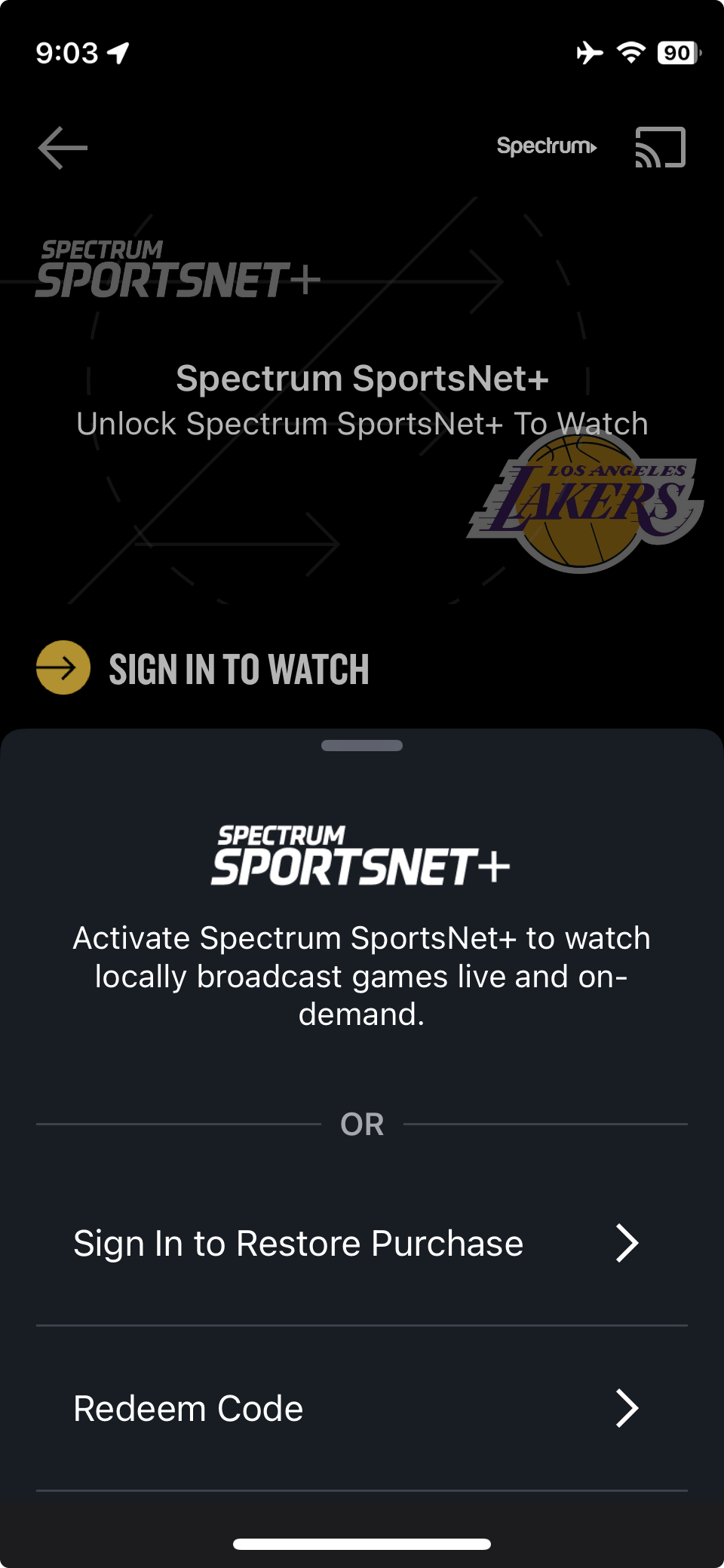Go back using the top-left arrow
Viewport: 724px width, 1568px height.
(63, 148)
